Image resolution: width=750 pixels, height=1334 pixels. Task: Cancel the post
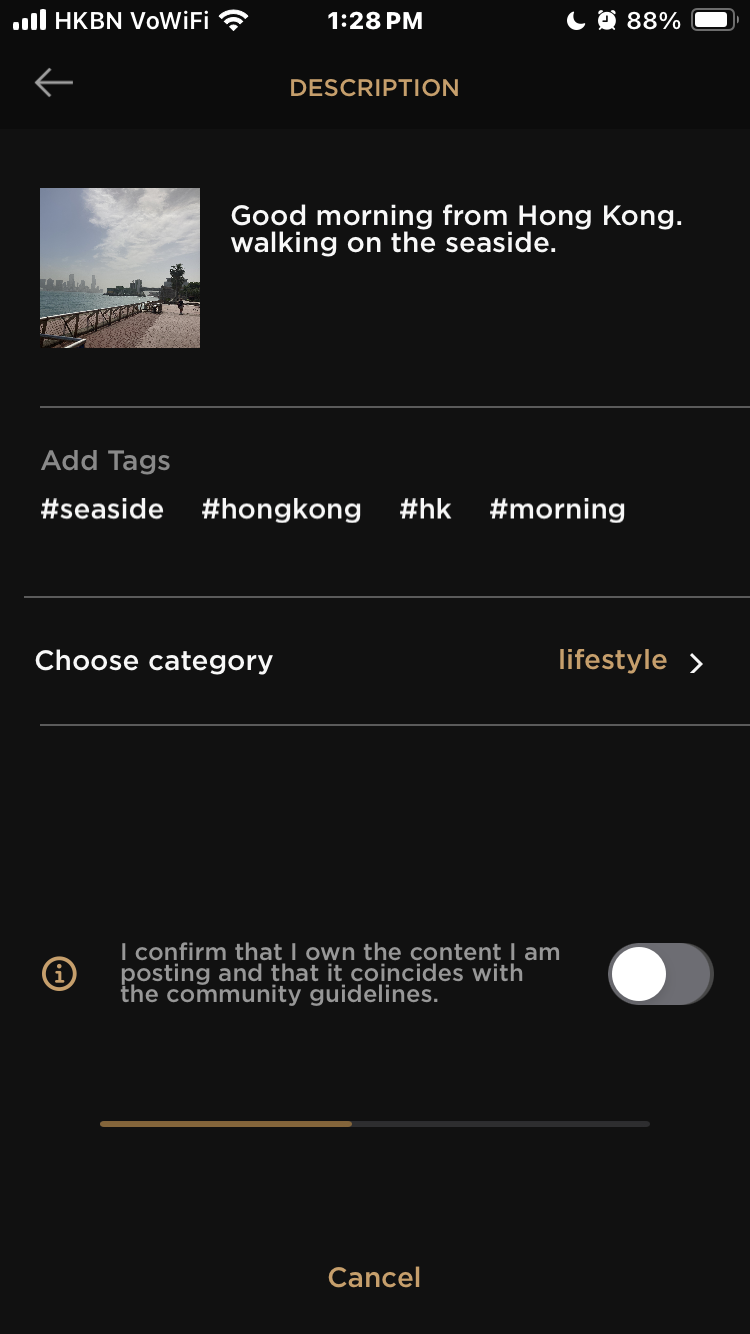[x=375, y=1277]
